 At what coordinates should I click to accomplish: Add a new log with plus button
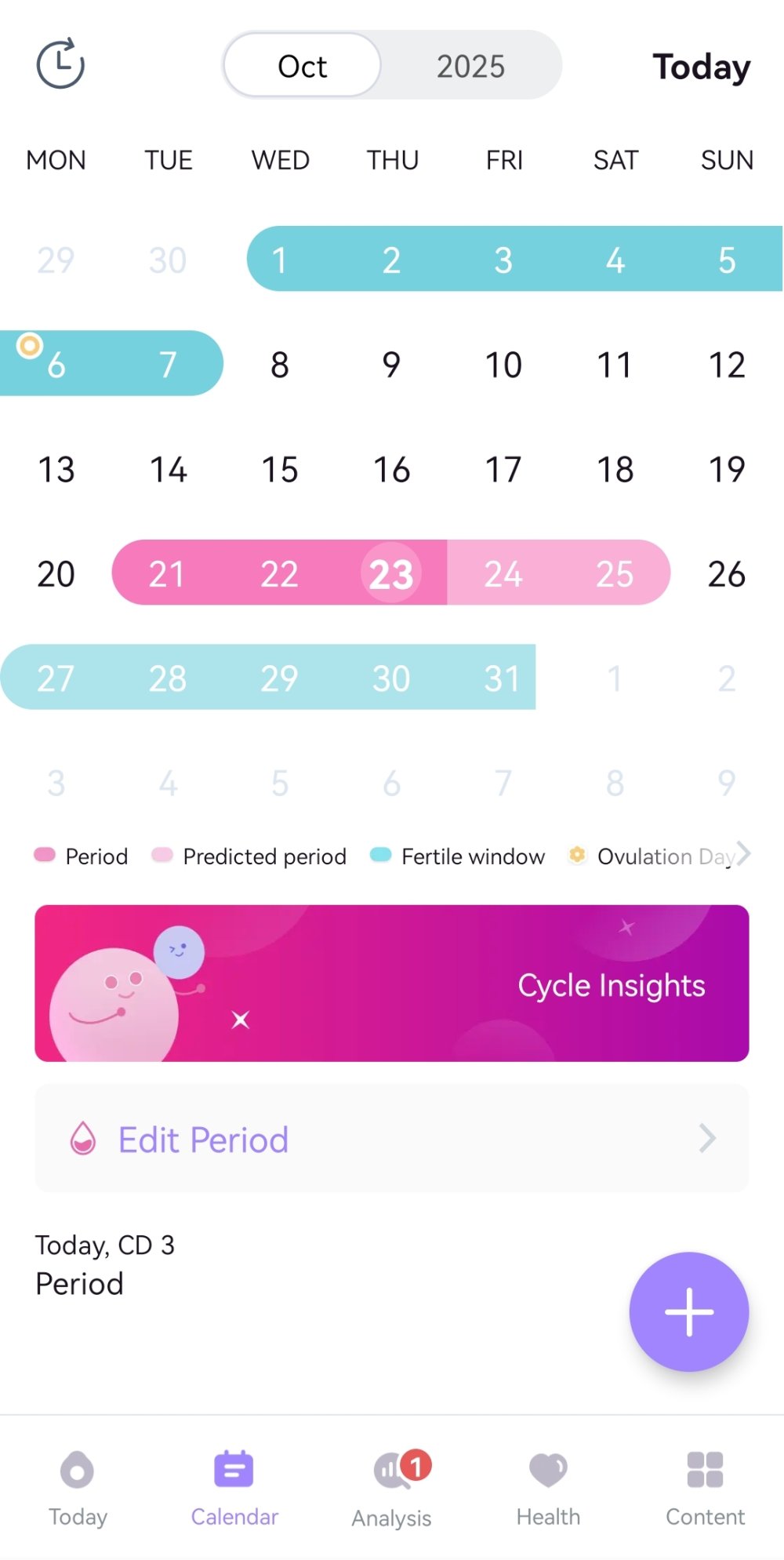[688, 1311]
